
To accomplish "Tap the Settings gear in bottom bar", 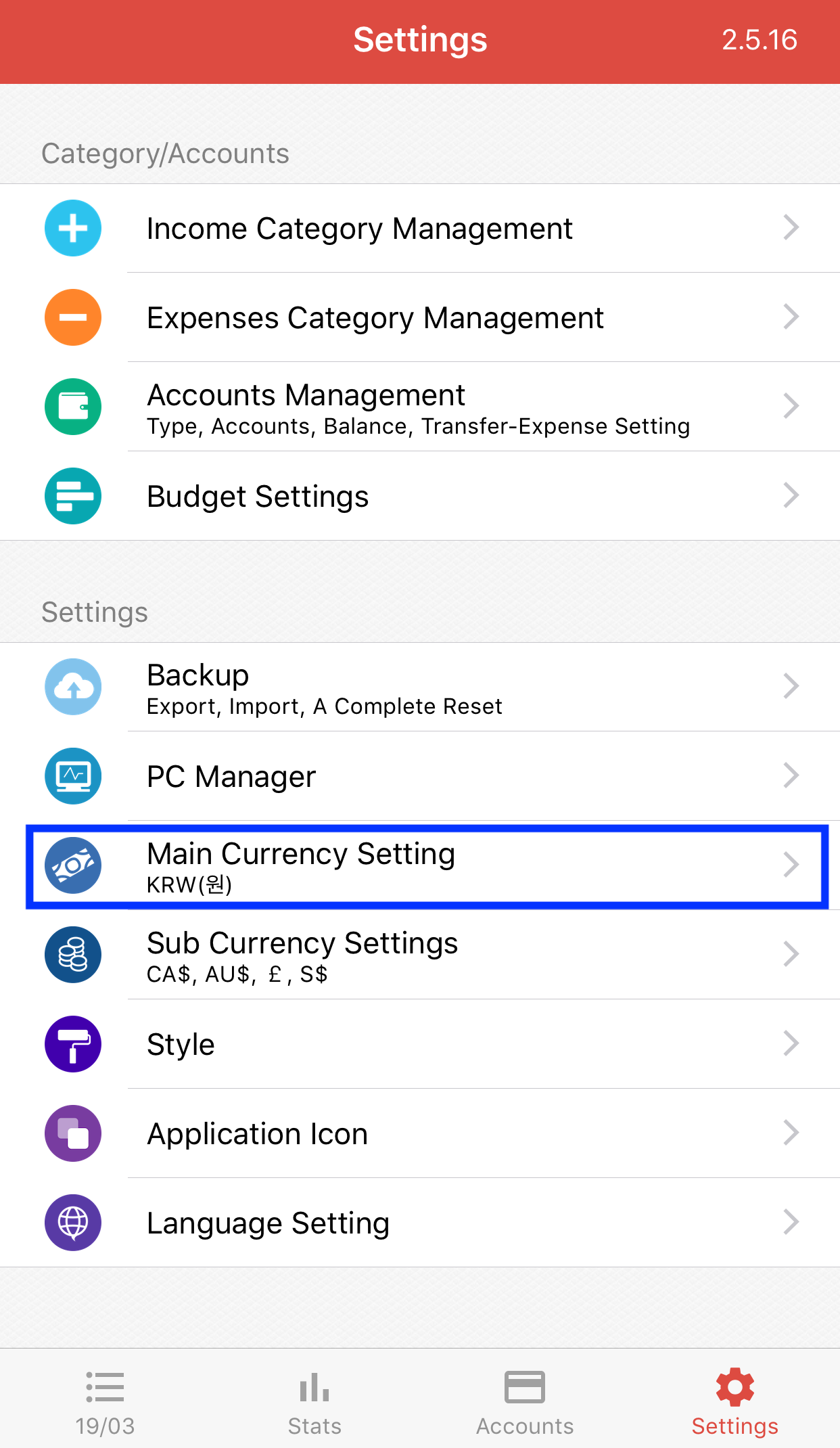I will (734, 1401).
